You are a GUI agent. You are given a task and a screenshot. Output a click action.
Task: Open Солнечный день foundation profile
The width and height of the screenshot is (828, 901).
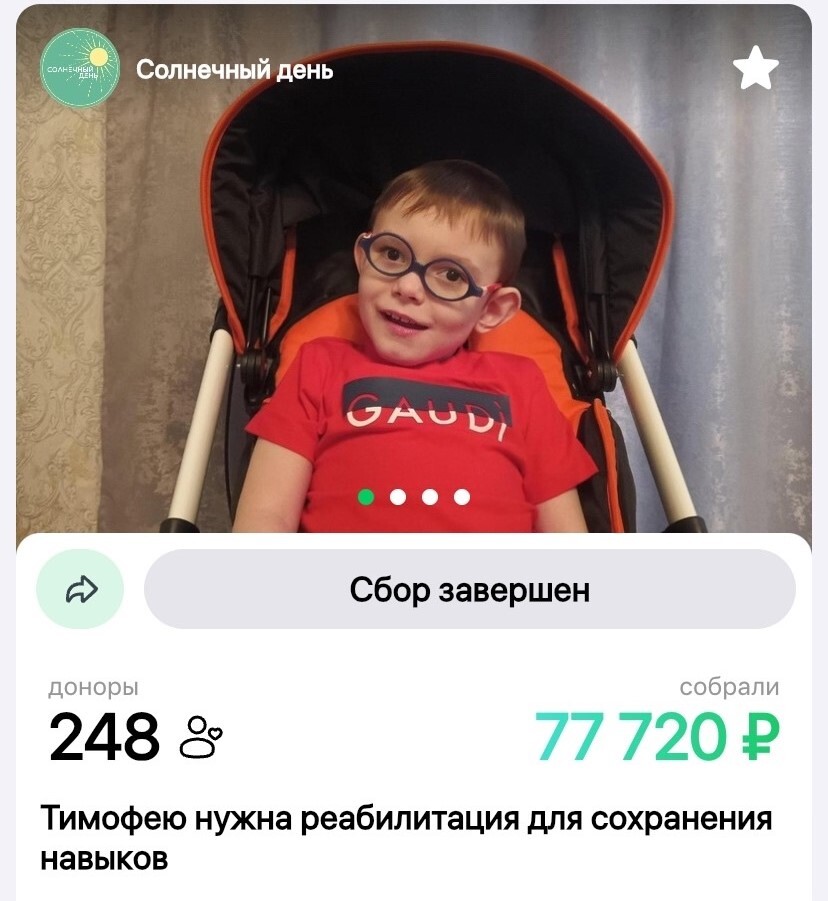point(234,70)
